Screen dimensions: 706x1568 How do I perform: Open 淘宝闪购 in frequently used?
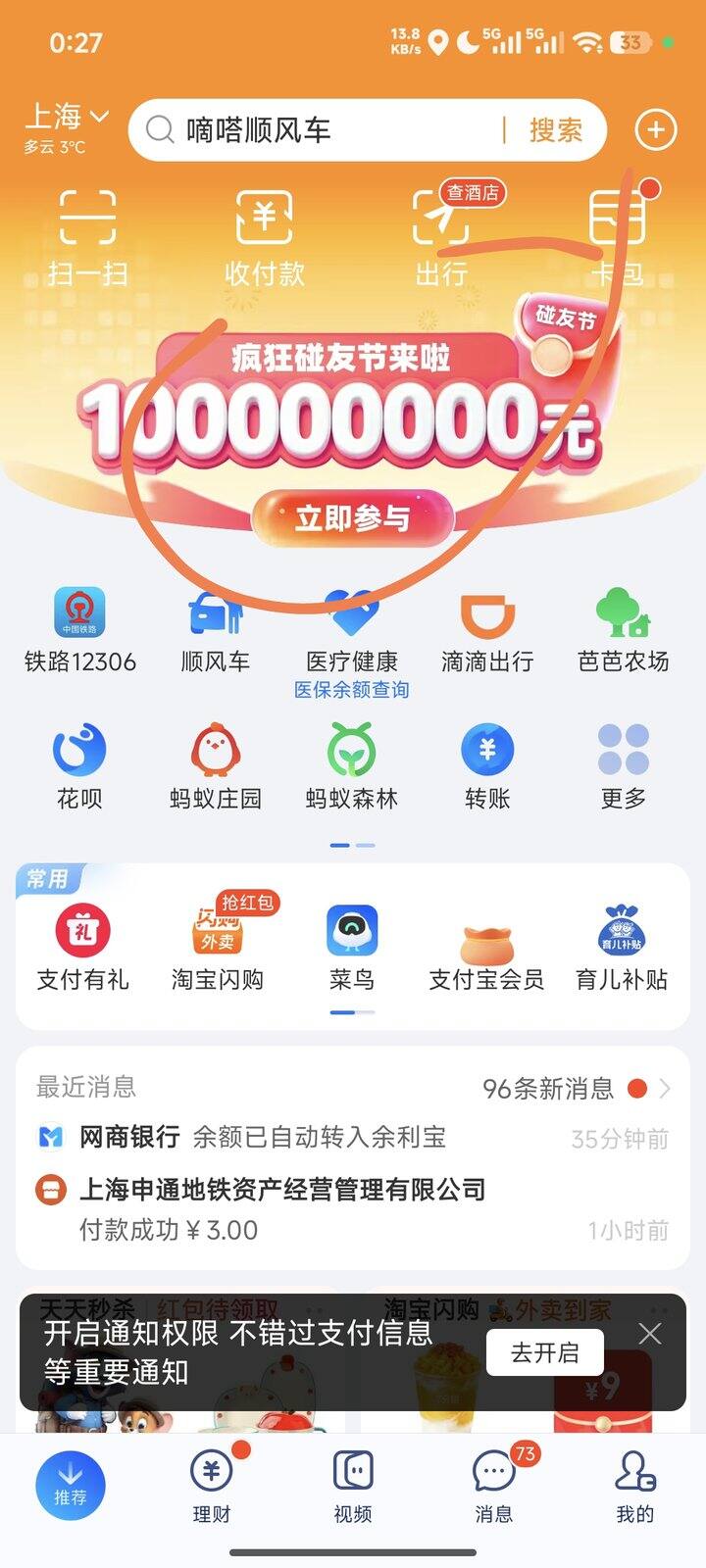217,947
